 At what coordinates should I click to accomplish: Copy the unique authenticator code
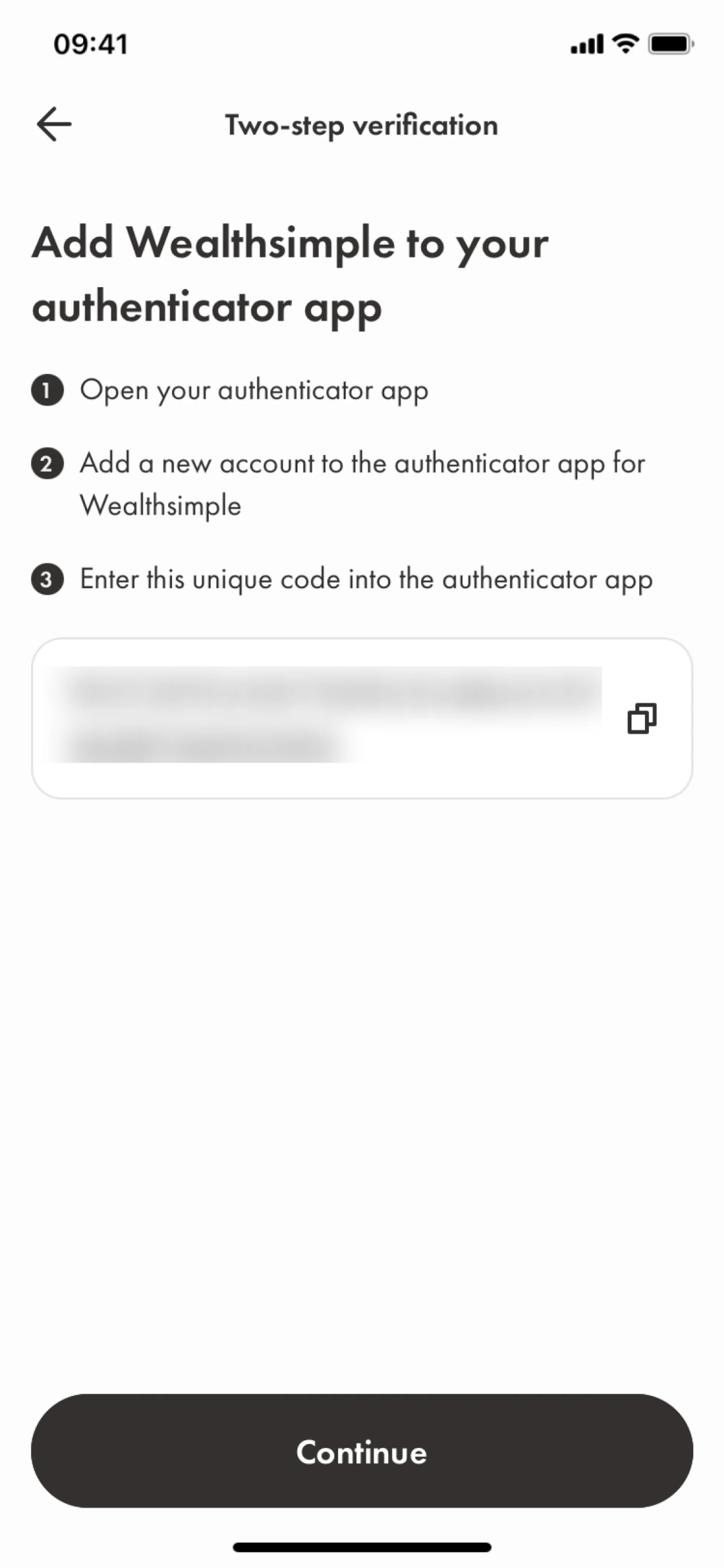[642, 718]
